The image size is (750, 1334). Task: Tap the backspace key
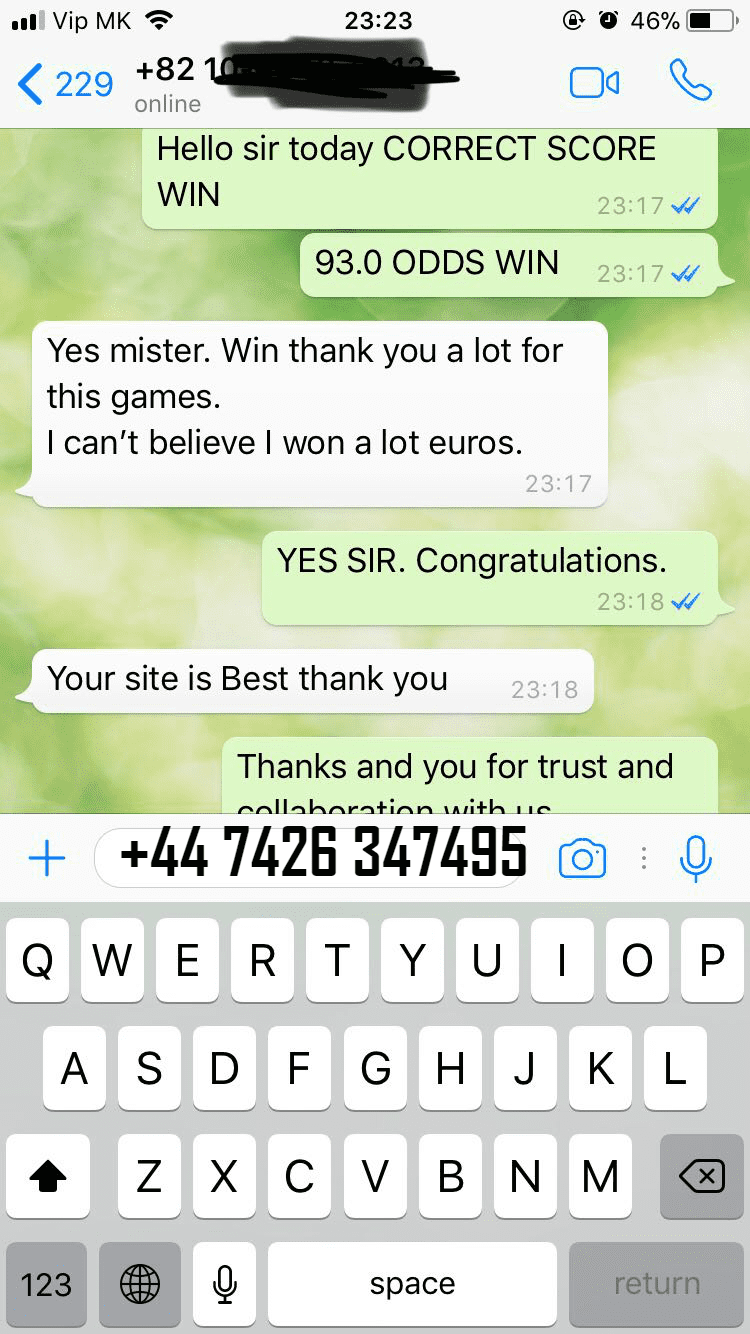coord(701,1177)
